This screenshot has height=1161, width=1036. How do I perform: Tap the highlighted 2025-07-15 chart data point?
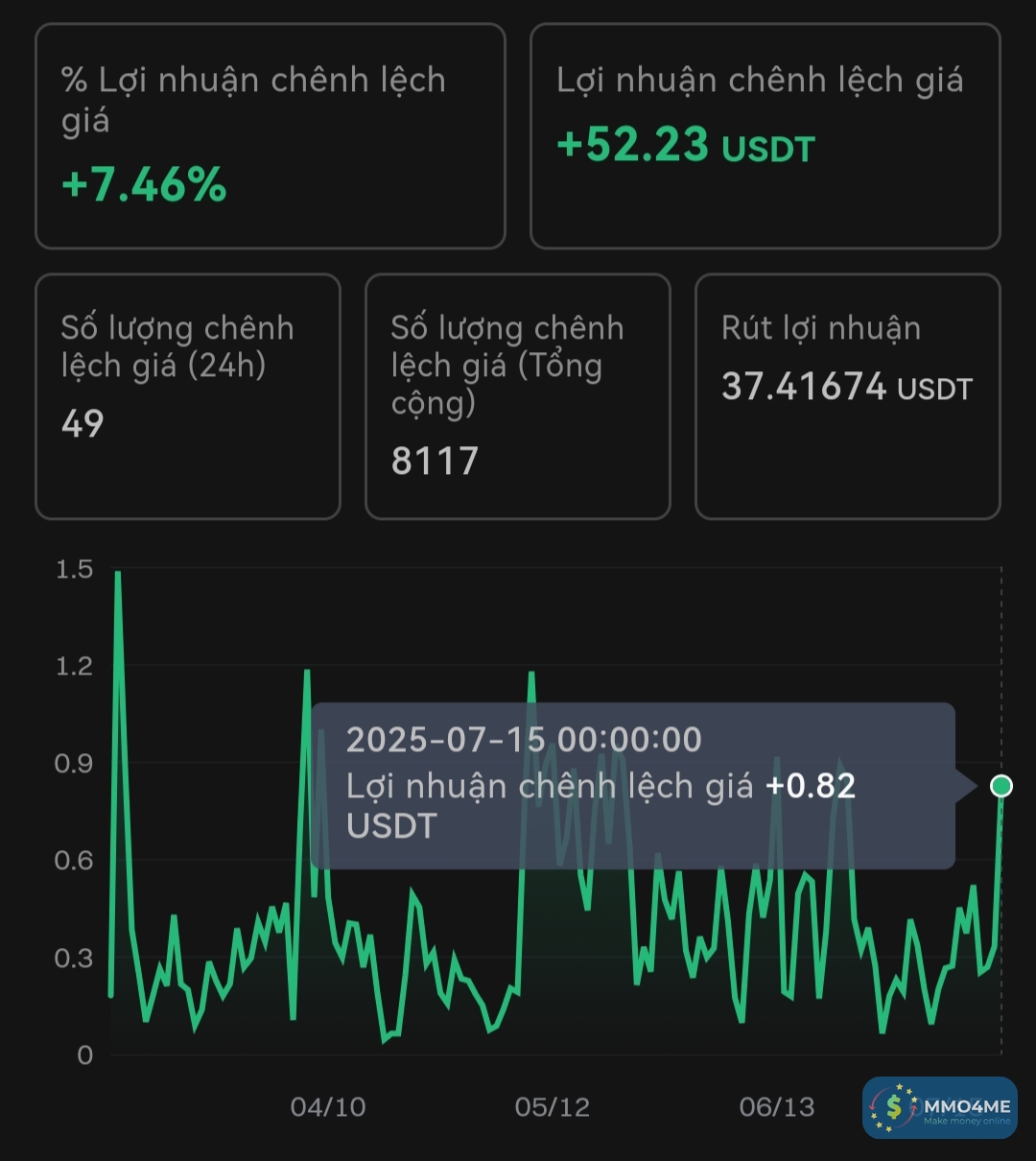tap(1001, 787)
